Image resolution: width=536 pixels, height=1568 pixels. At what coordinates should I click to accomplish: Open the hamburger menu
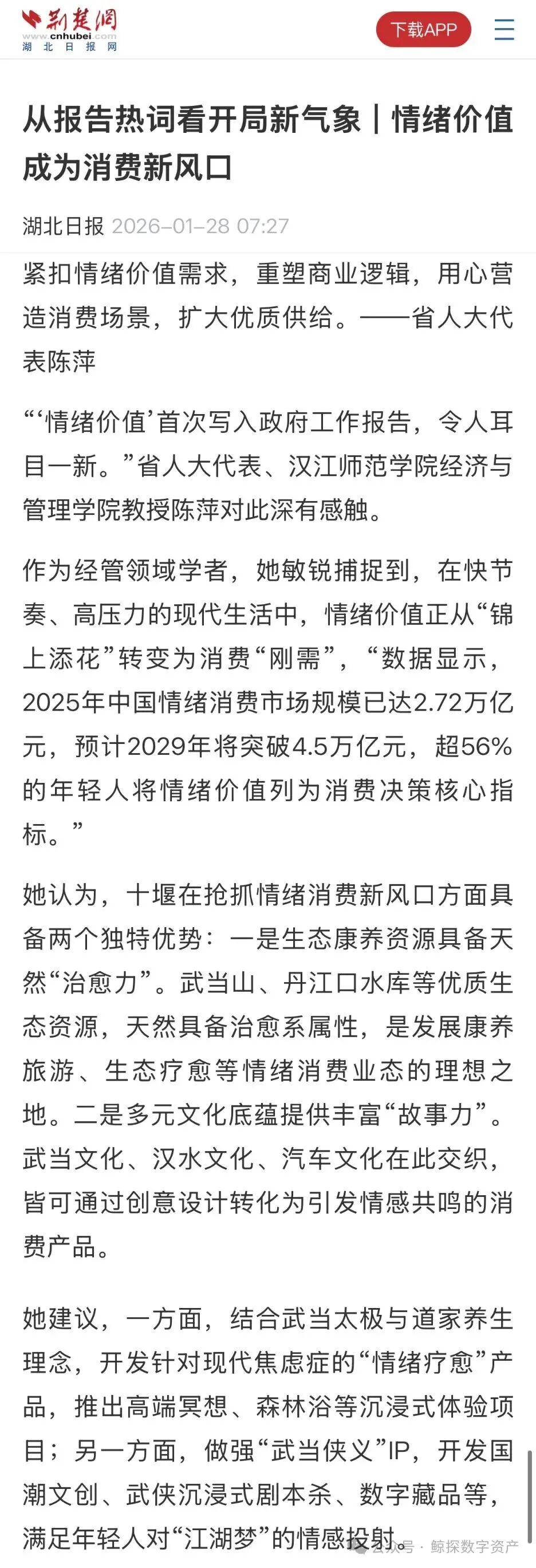pyautogui.click(x=504, y=30)
